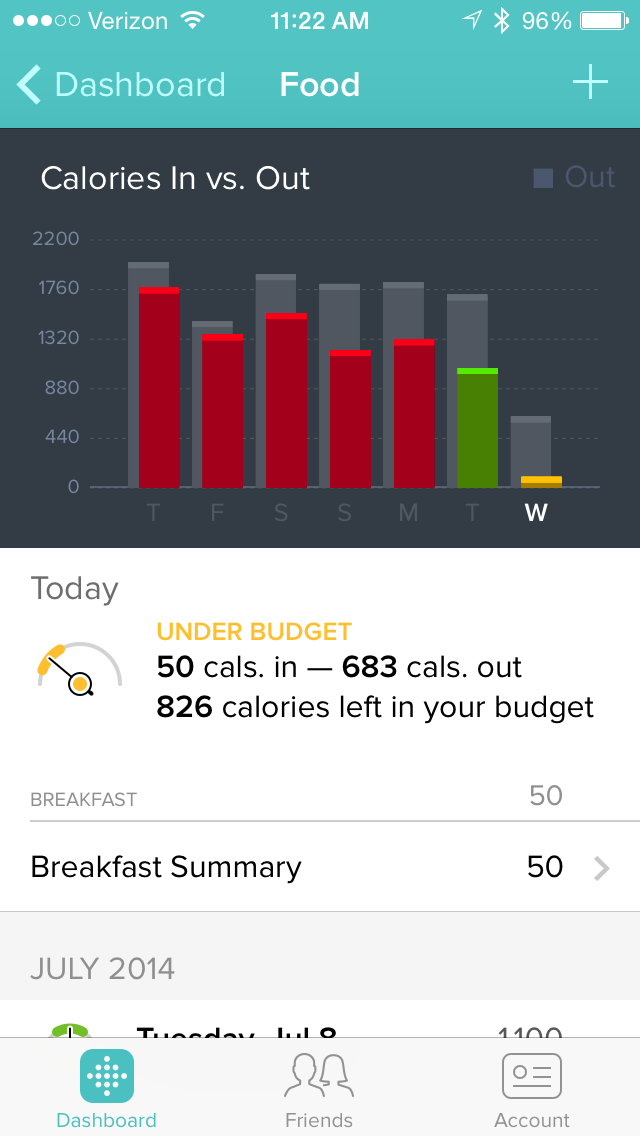The height and width of the screenshot is (1136, 640).
Task: Switch to the Friends tab
Action: coord(319,1088)
